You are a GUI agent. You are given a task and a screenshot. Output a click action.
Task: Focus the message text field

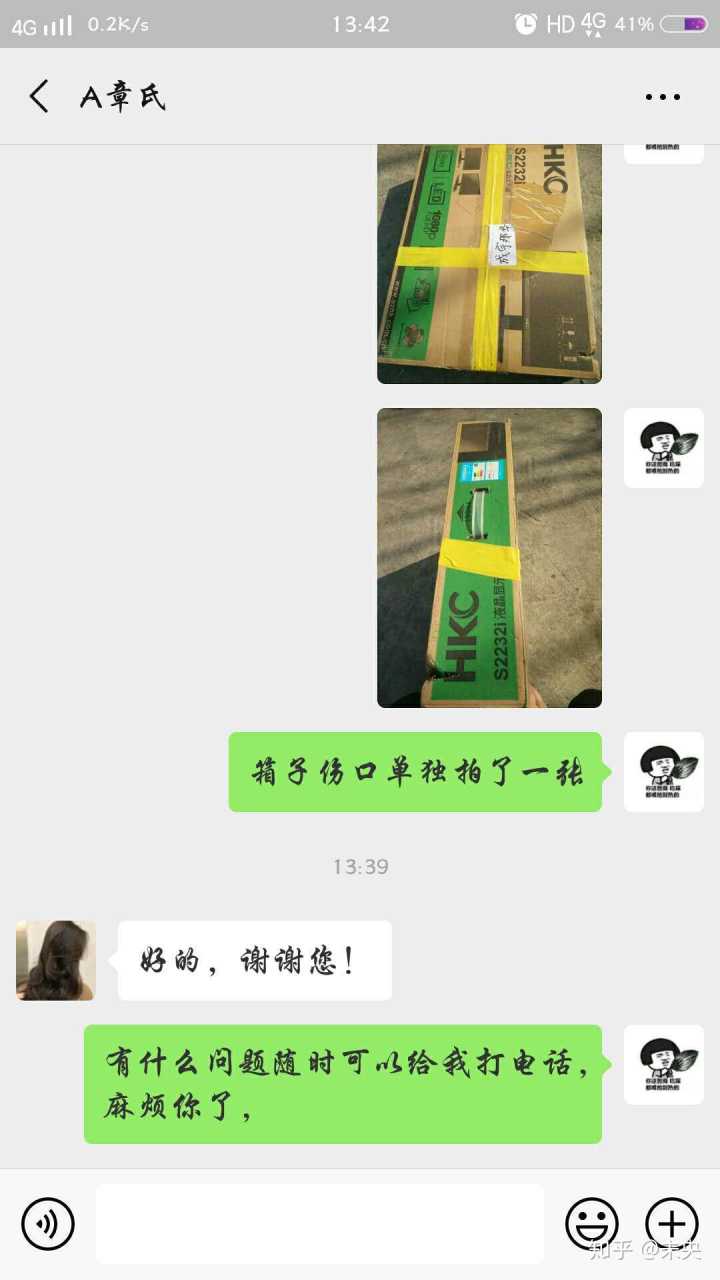320,1223
